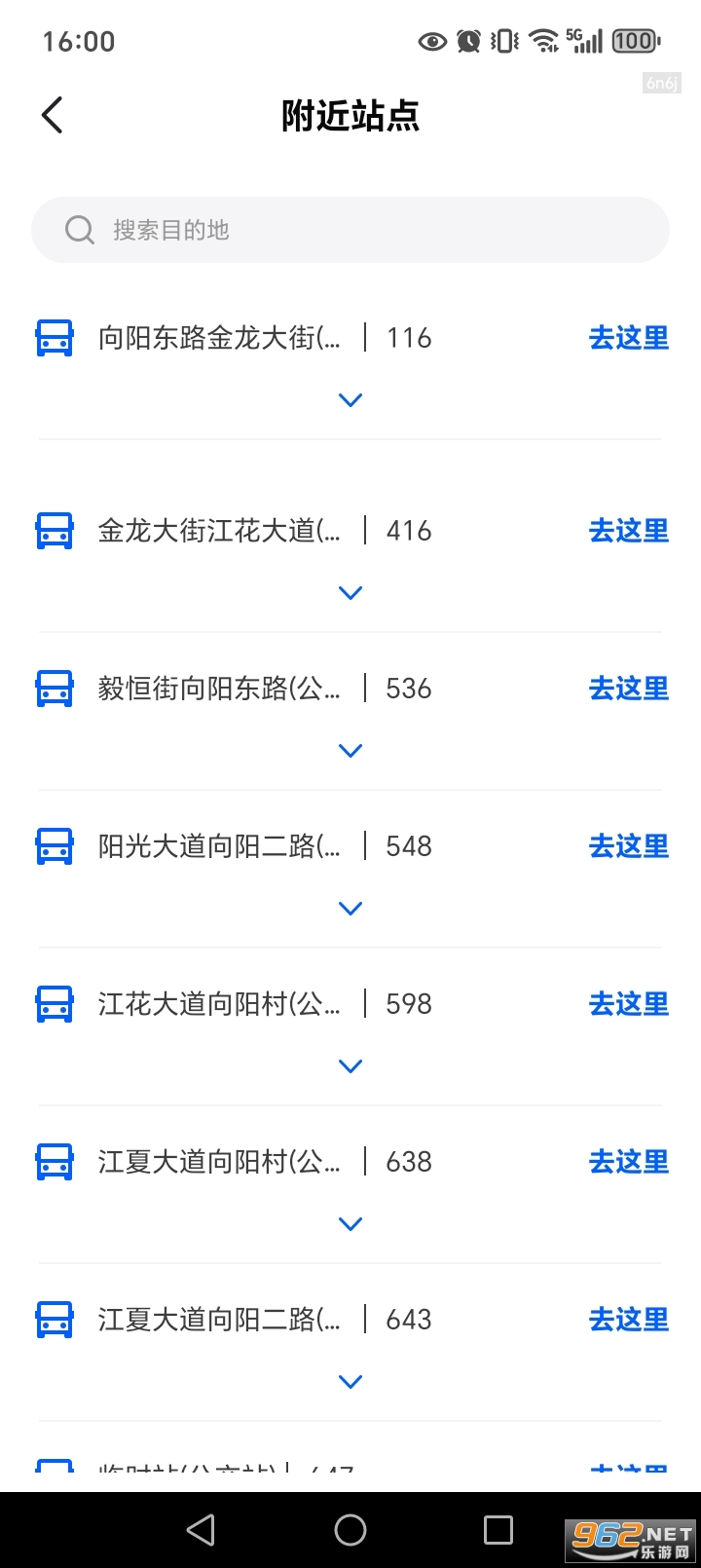The image size is (701, 1568).
Task: Tap the bus icon next to 金龙大街江花大道
Action: pos(54,530)
